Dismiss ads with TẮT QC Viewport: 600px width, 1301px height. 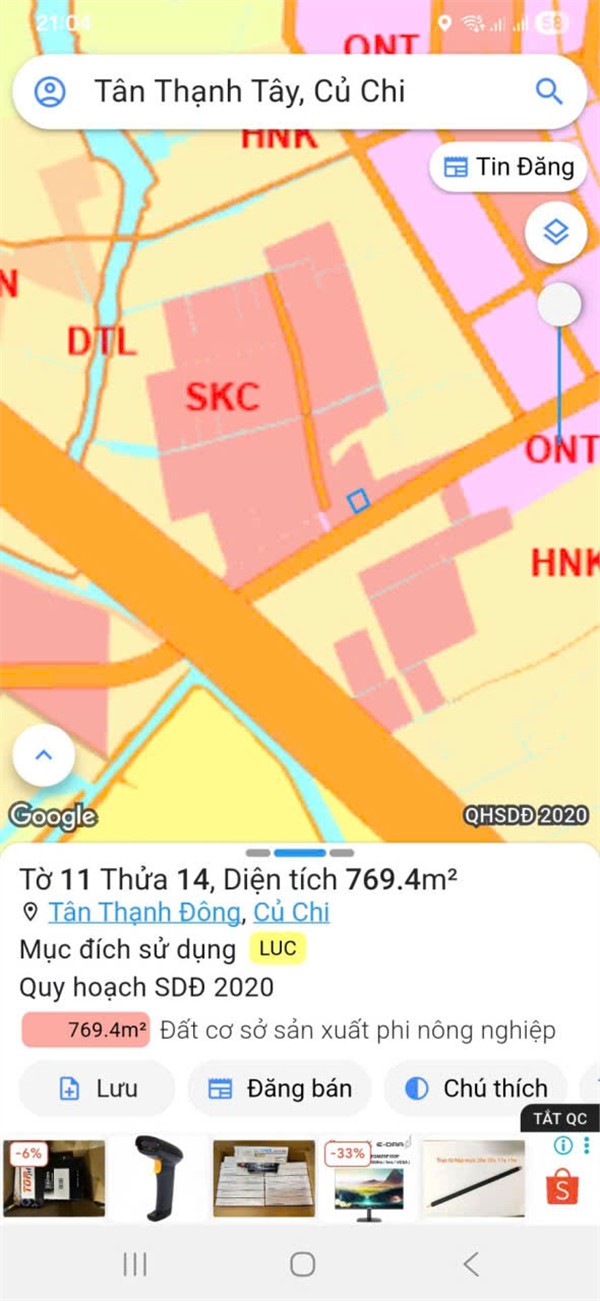pyautogui.click(x=559, y=1118)
